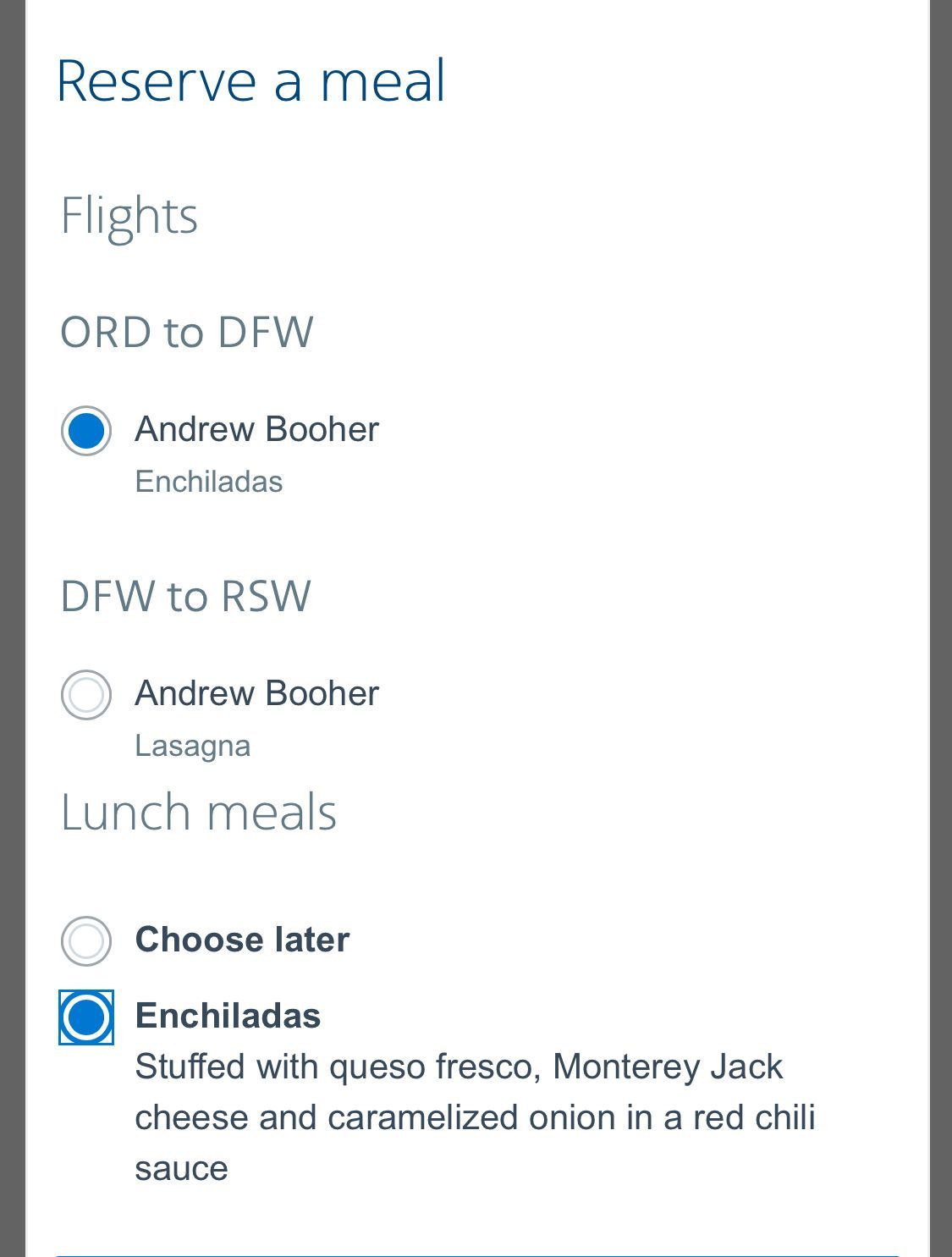Screen dimensions: 952x1257
Task: Pick the Choose later meal option
Action: 86,940
